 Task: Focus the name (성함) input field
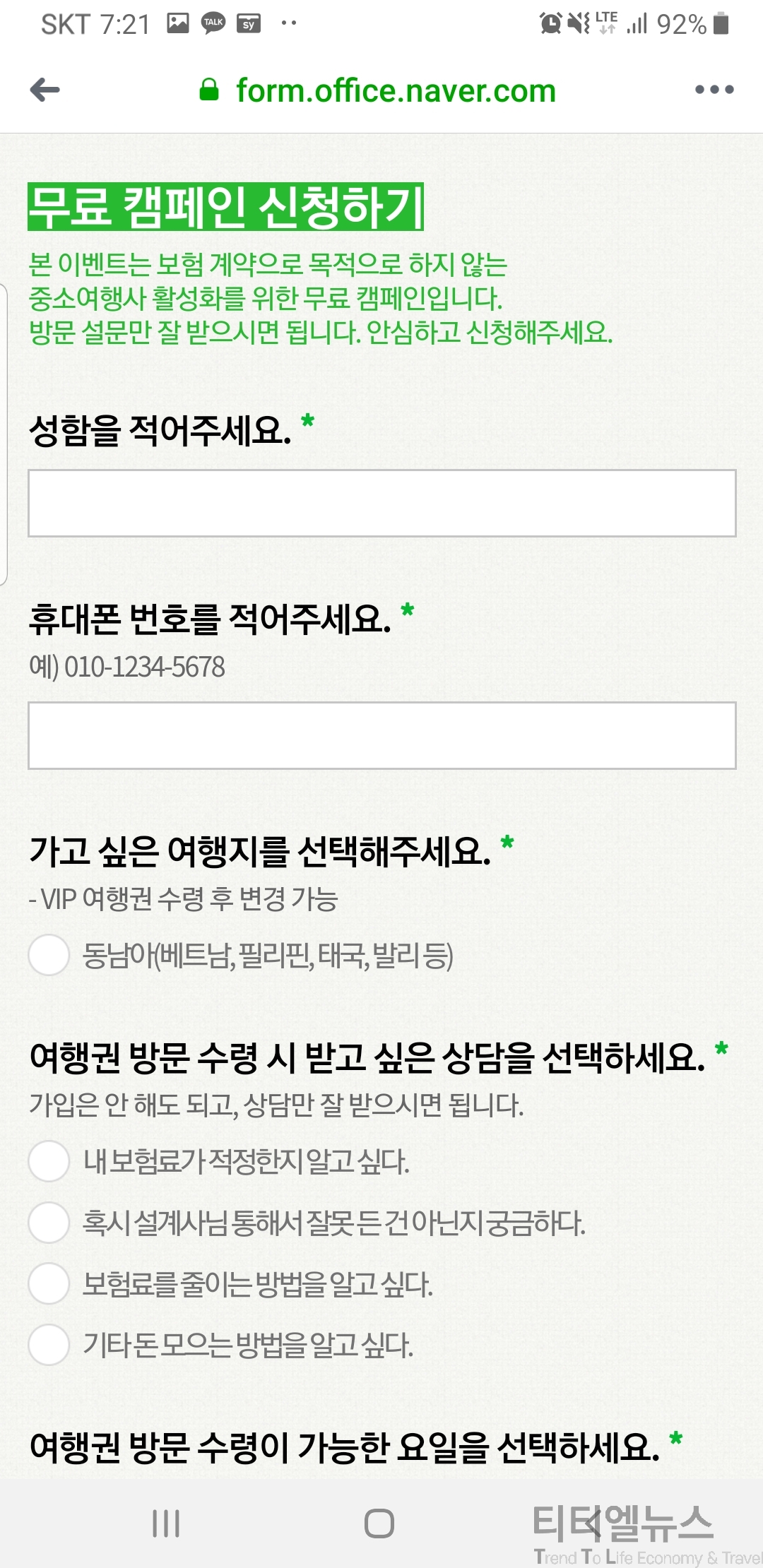pyautogui.click(x=381, y=503)
